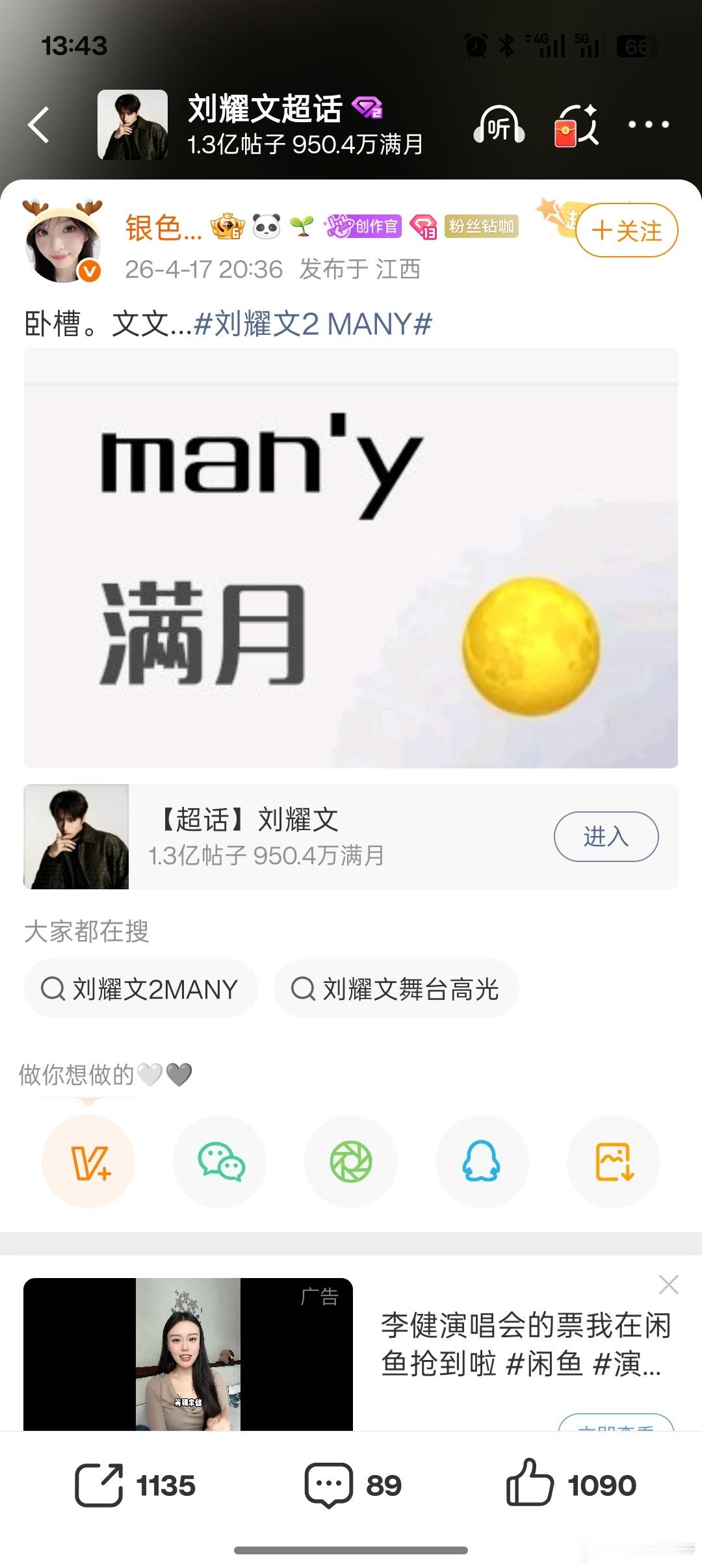This screenshot has height=1568, width=702.
Task: Enter the supertopic via 进入 button
Action: point(606,837)
